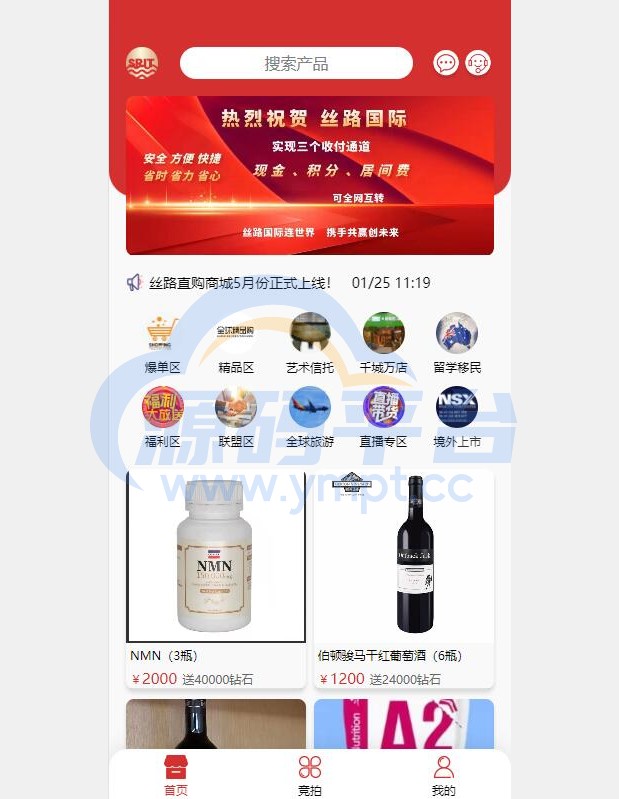Open the 福利区 category

click(163, 415)
